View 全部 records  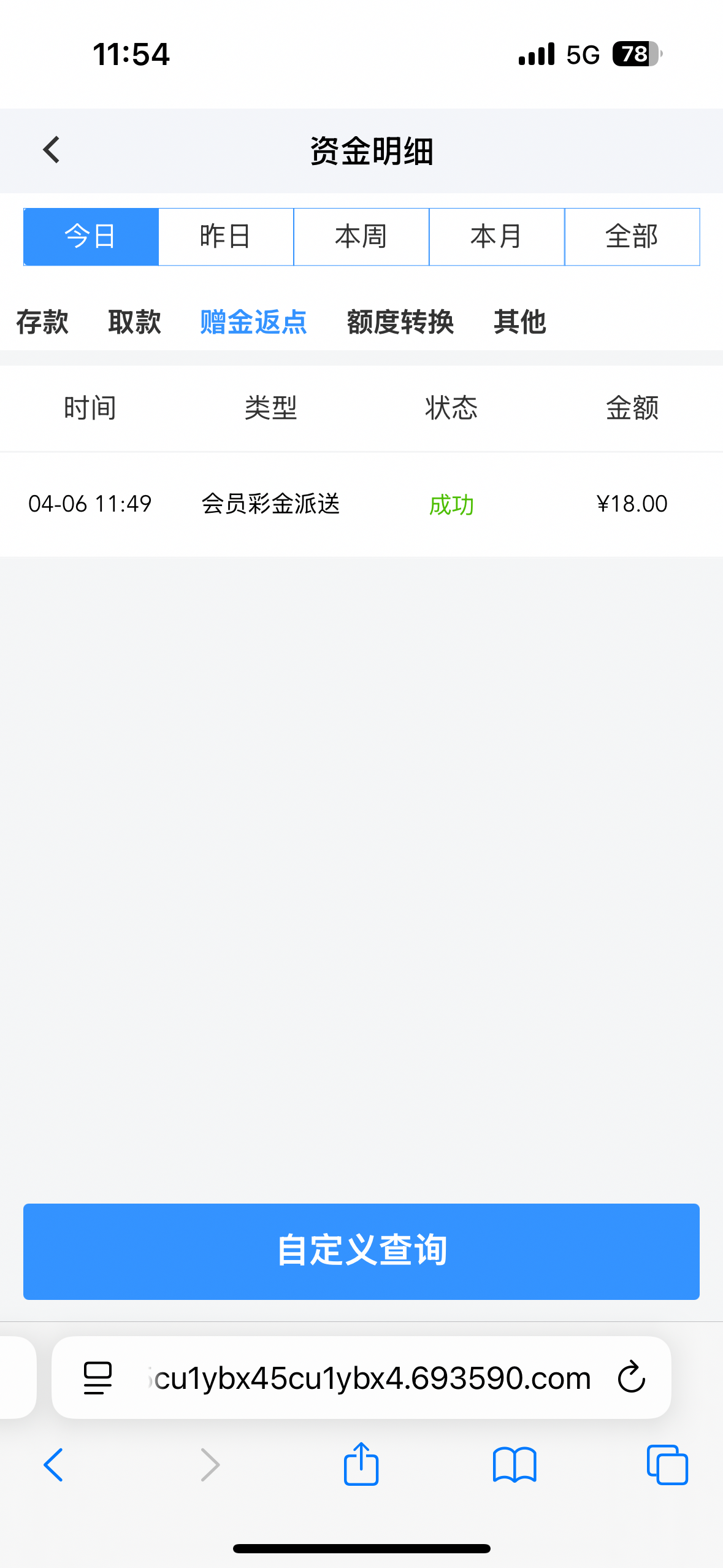click(x=632, y=237)
